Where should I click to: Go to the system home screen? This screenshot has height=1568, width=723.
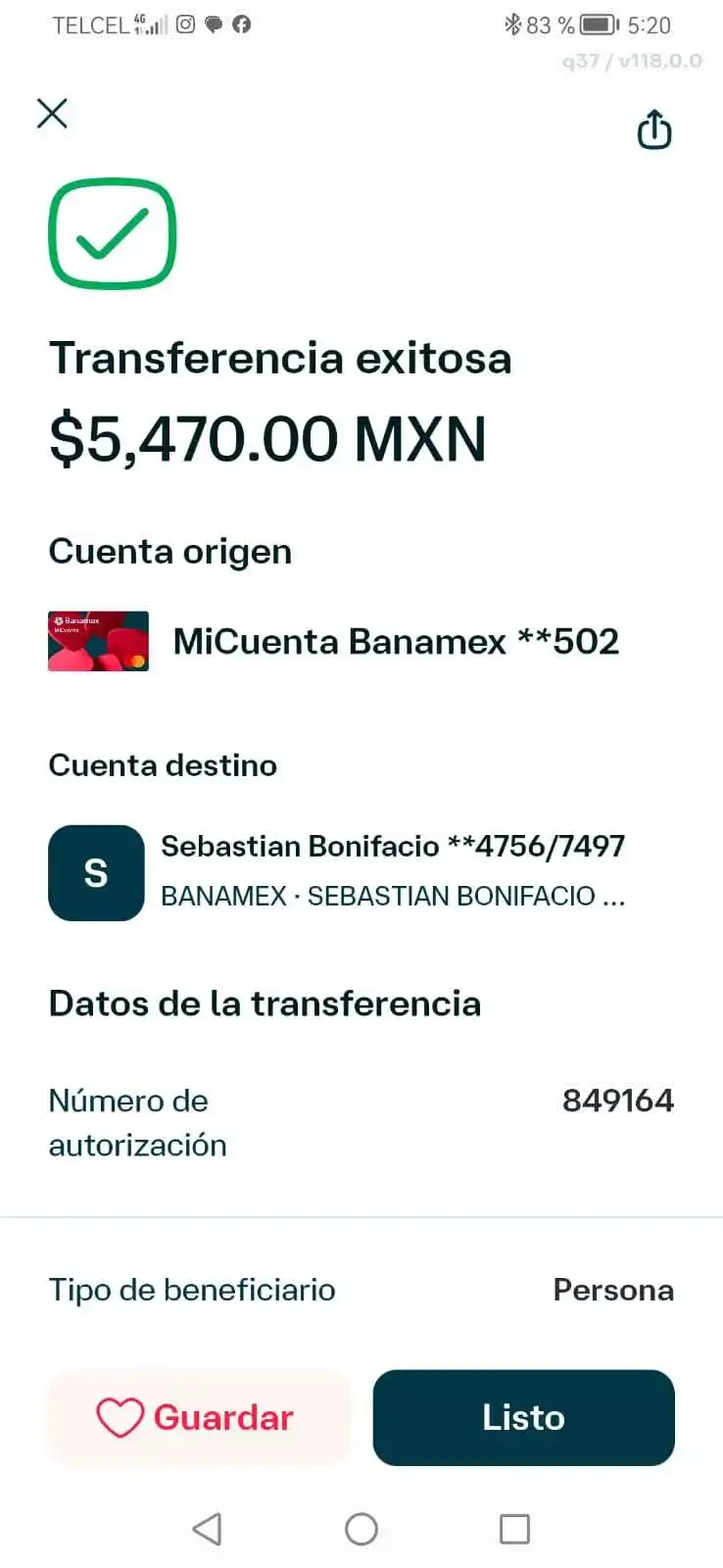tap(361, 1529)
